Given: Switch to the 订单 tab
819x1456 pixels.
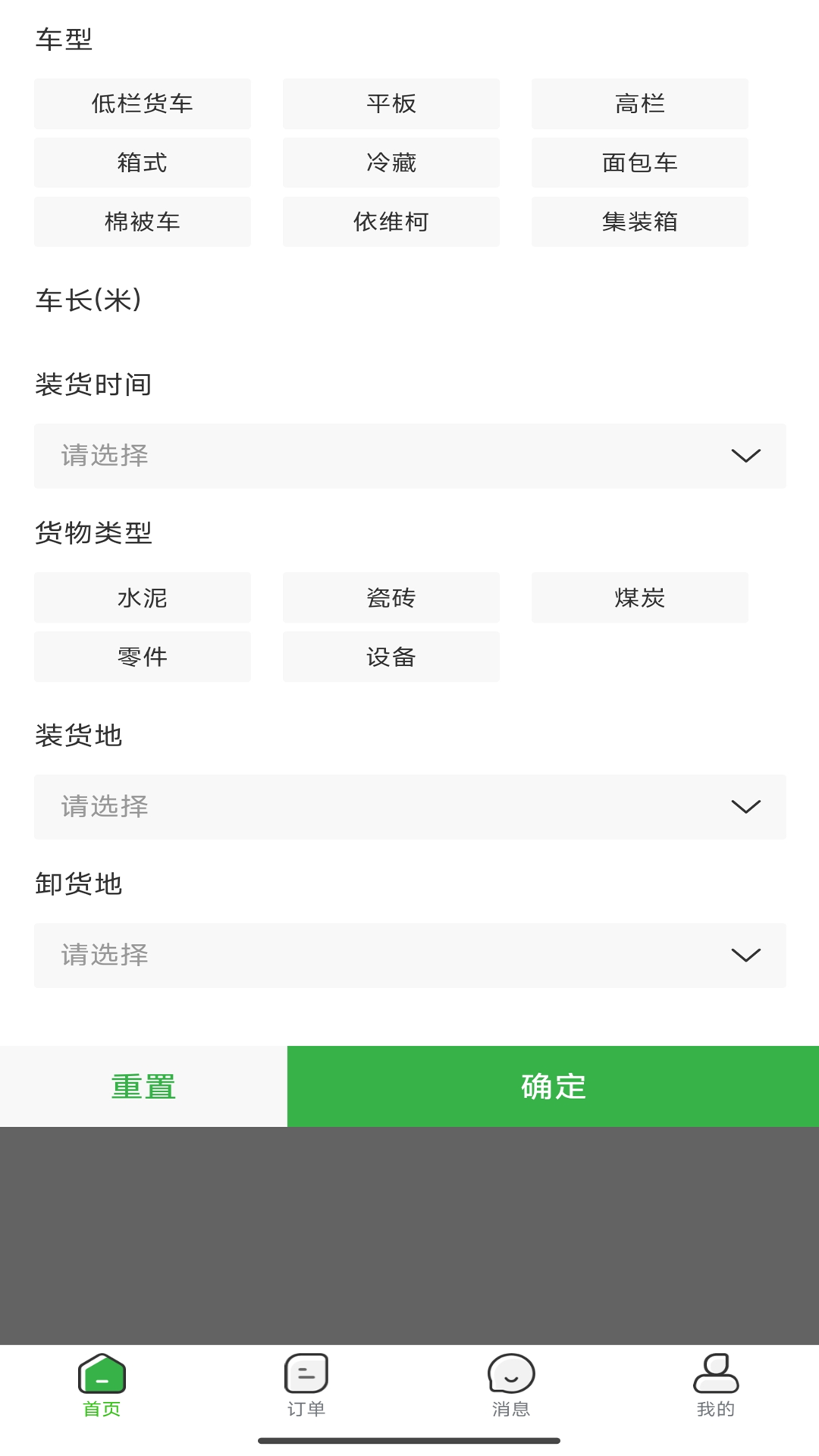Looking at the screenshot, I should point(306,1385).
